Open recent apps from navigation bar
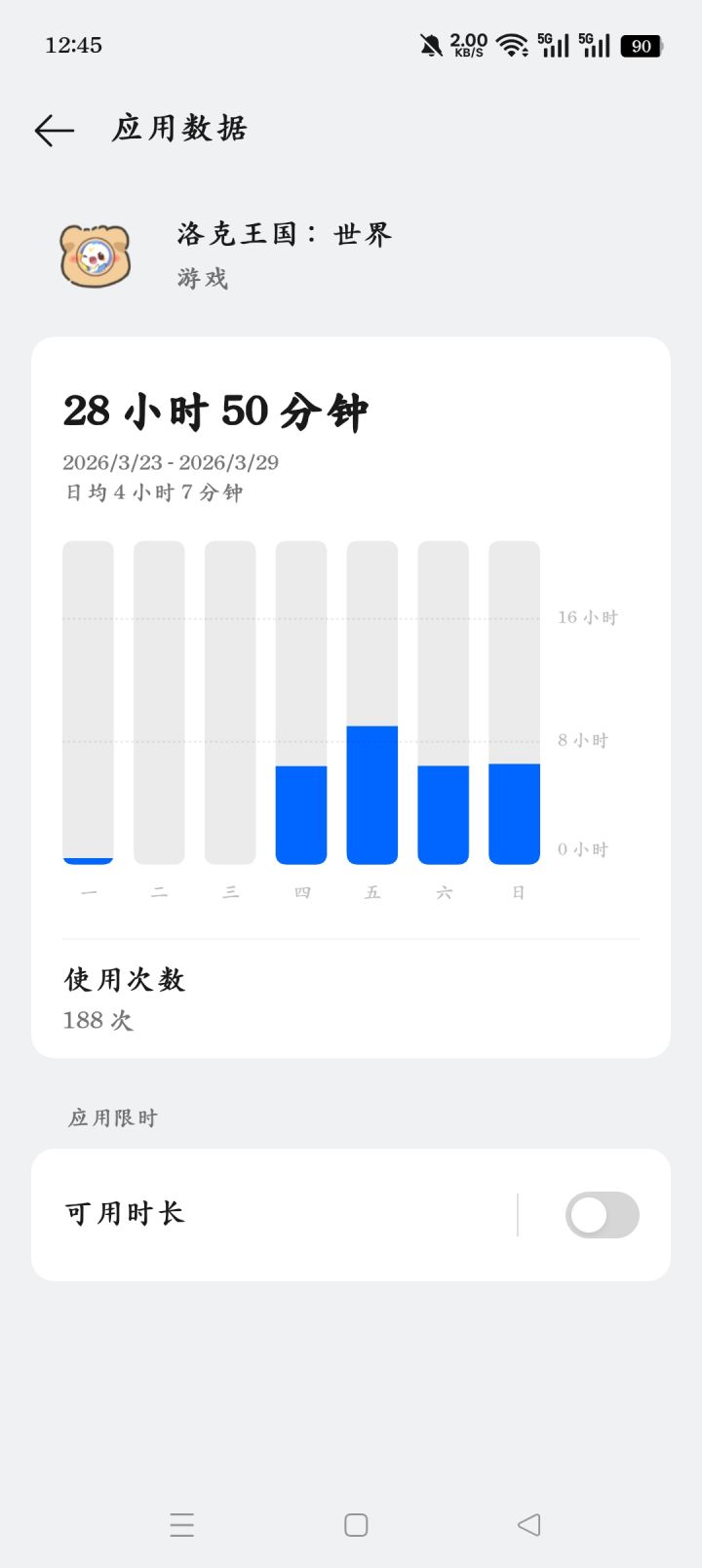The width and height of the screenshot is (702, 1568). coord(182,1525)
